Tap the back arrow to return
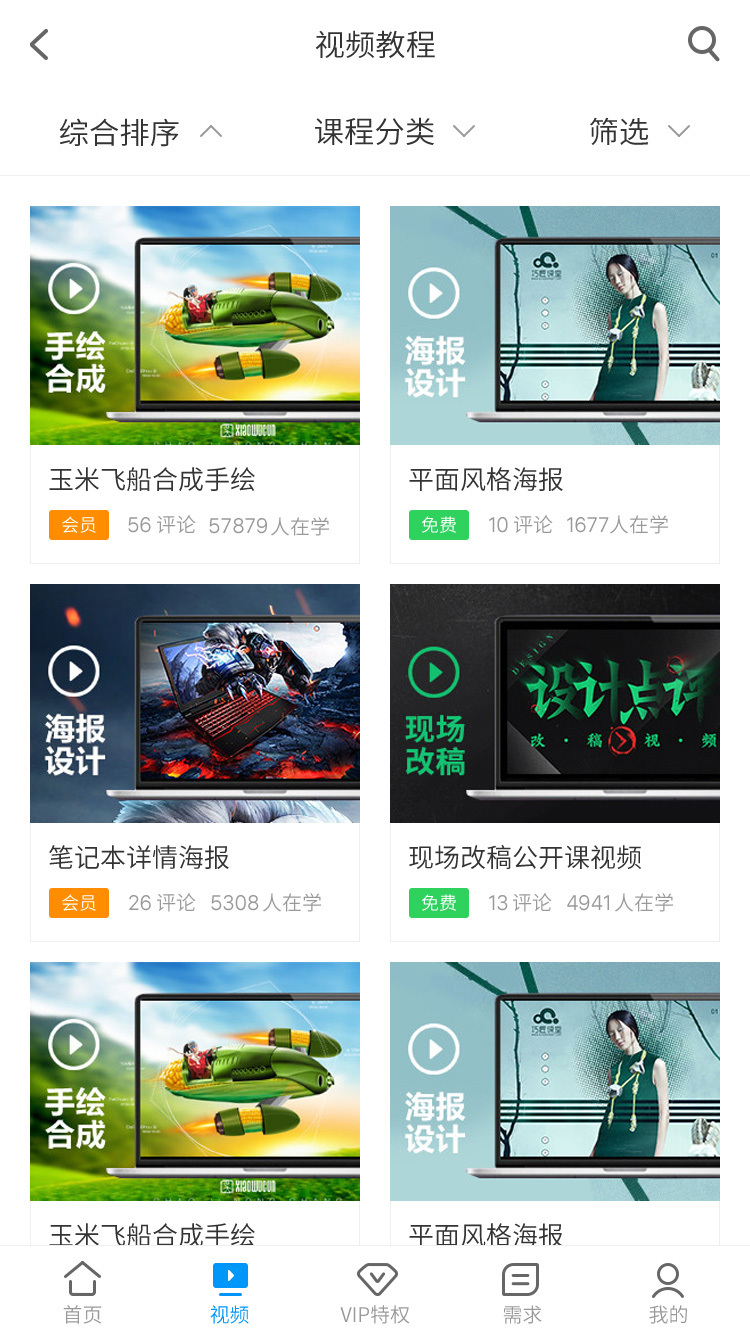The width and height of the screenshot is (750, 1334). 39,44
